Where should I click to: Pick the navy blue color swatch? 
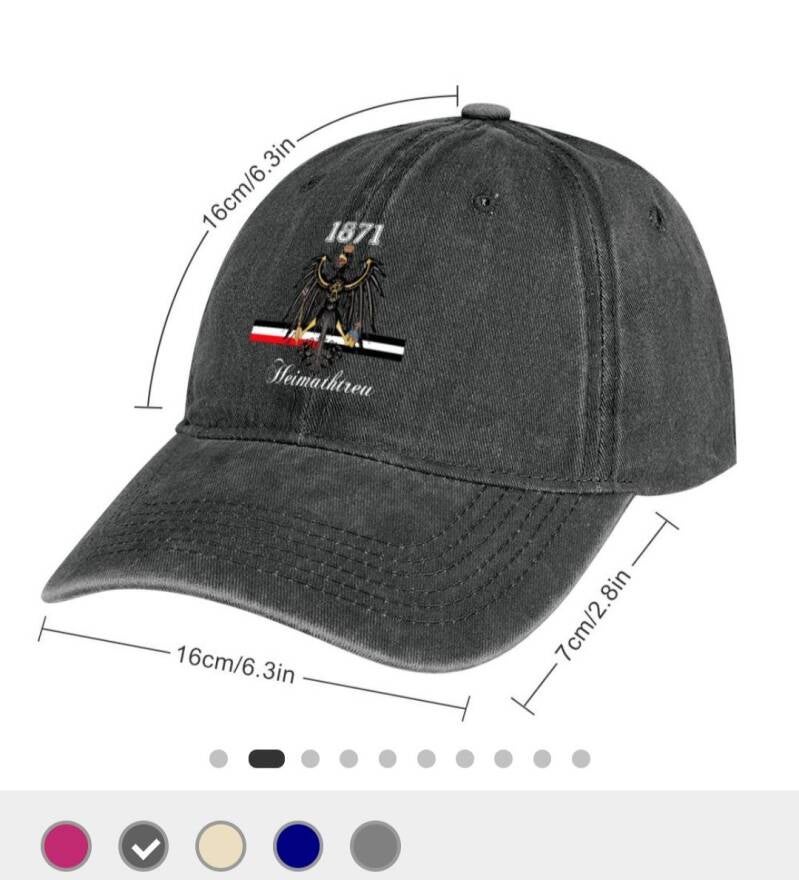(x=298, y=846)
